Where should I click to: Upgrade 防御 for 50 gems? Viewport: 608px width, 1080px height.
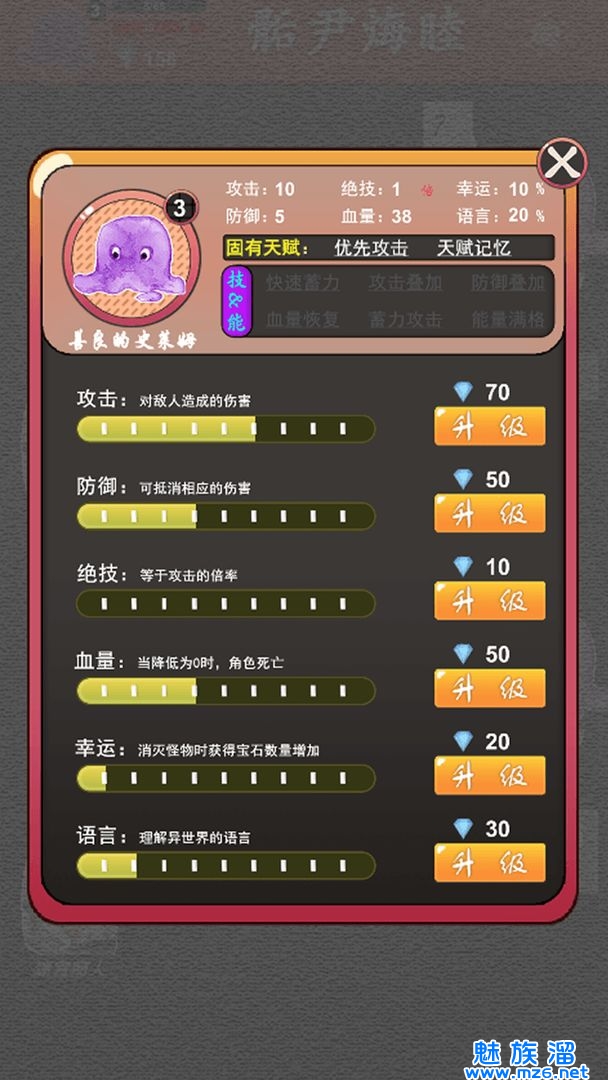pyautogui.click(x=489, y=514)
